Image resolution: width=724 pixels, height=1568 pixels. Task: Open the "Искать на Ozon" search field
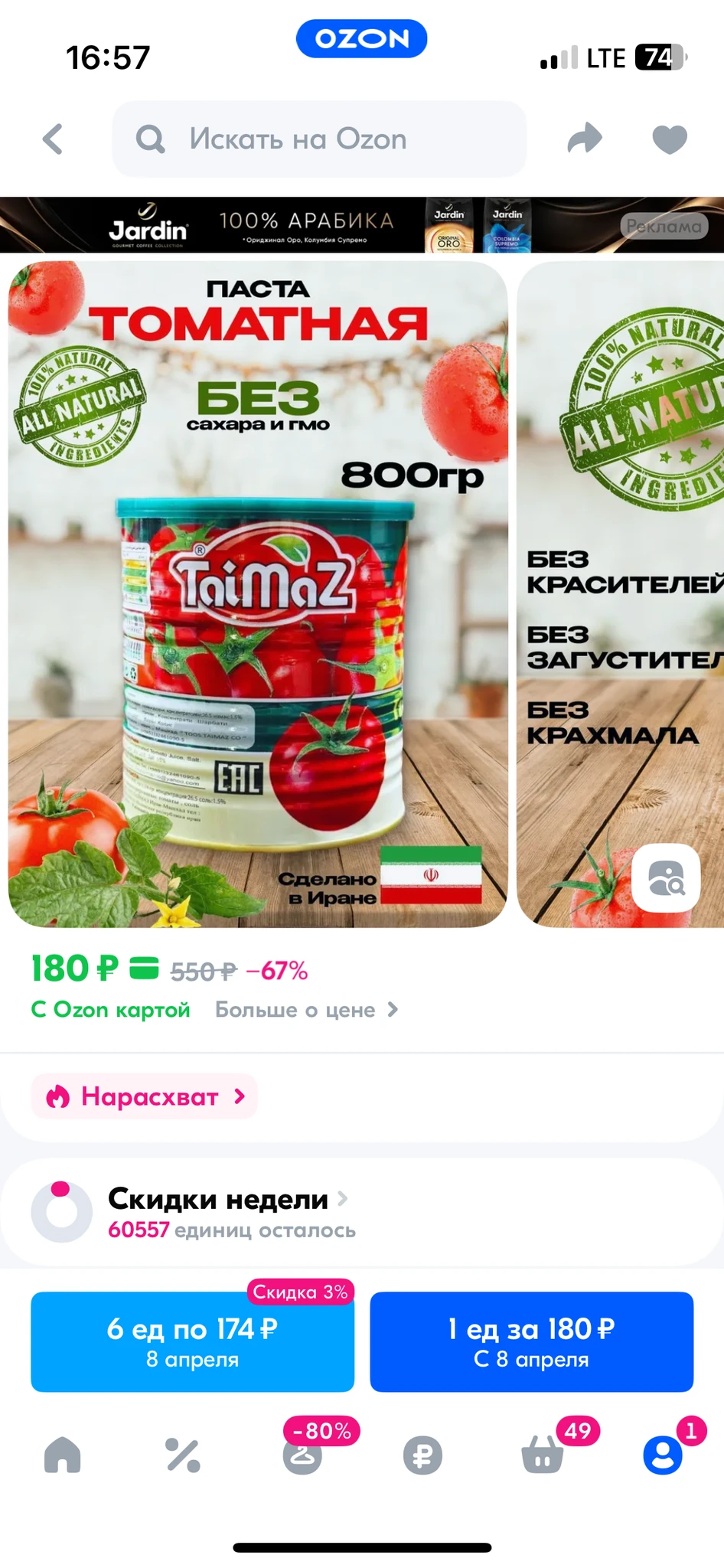click(x=318, y=139)
